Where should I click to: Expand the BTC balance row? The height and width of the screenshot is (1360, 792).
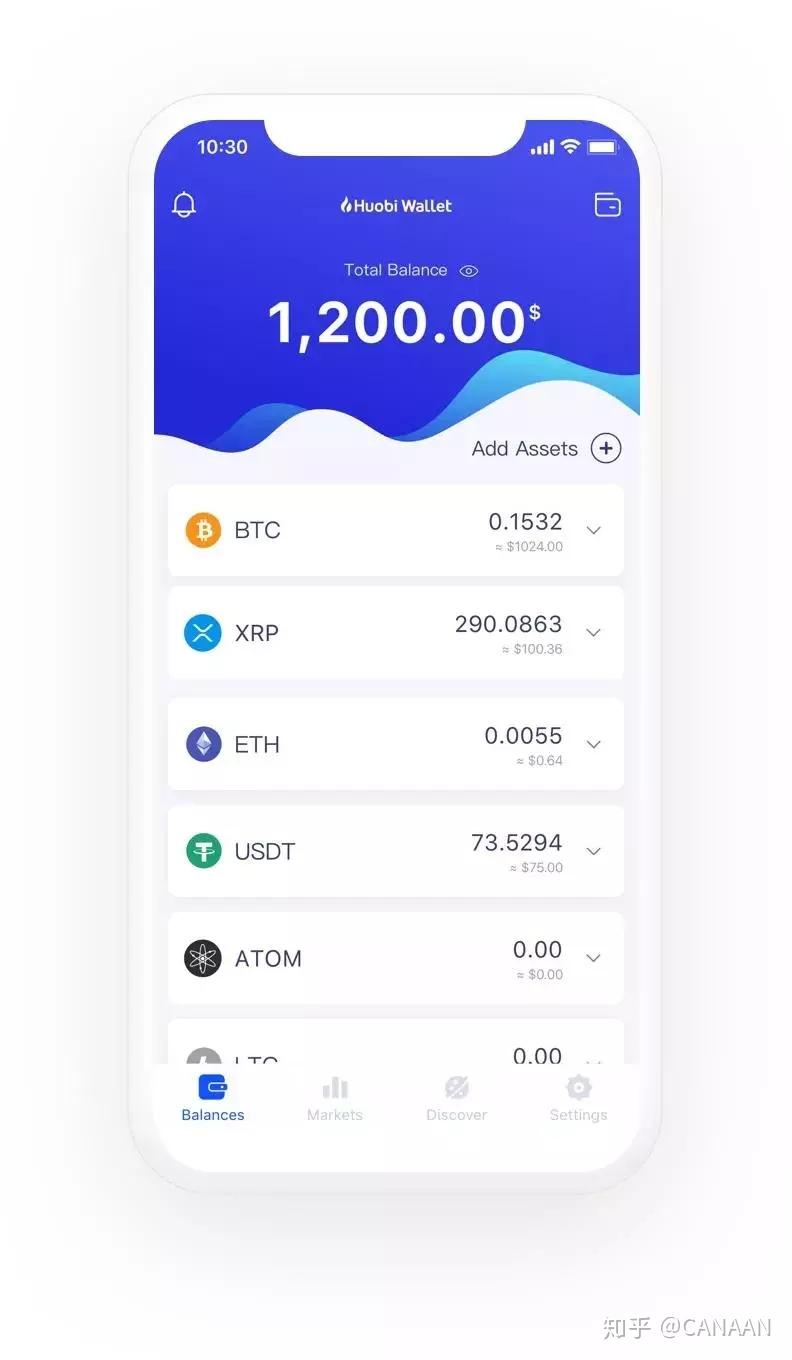pyautogui.click(x=594, y=530)
